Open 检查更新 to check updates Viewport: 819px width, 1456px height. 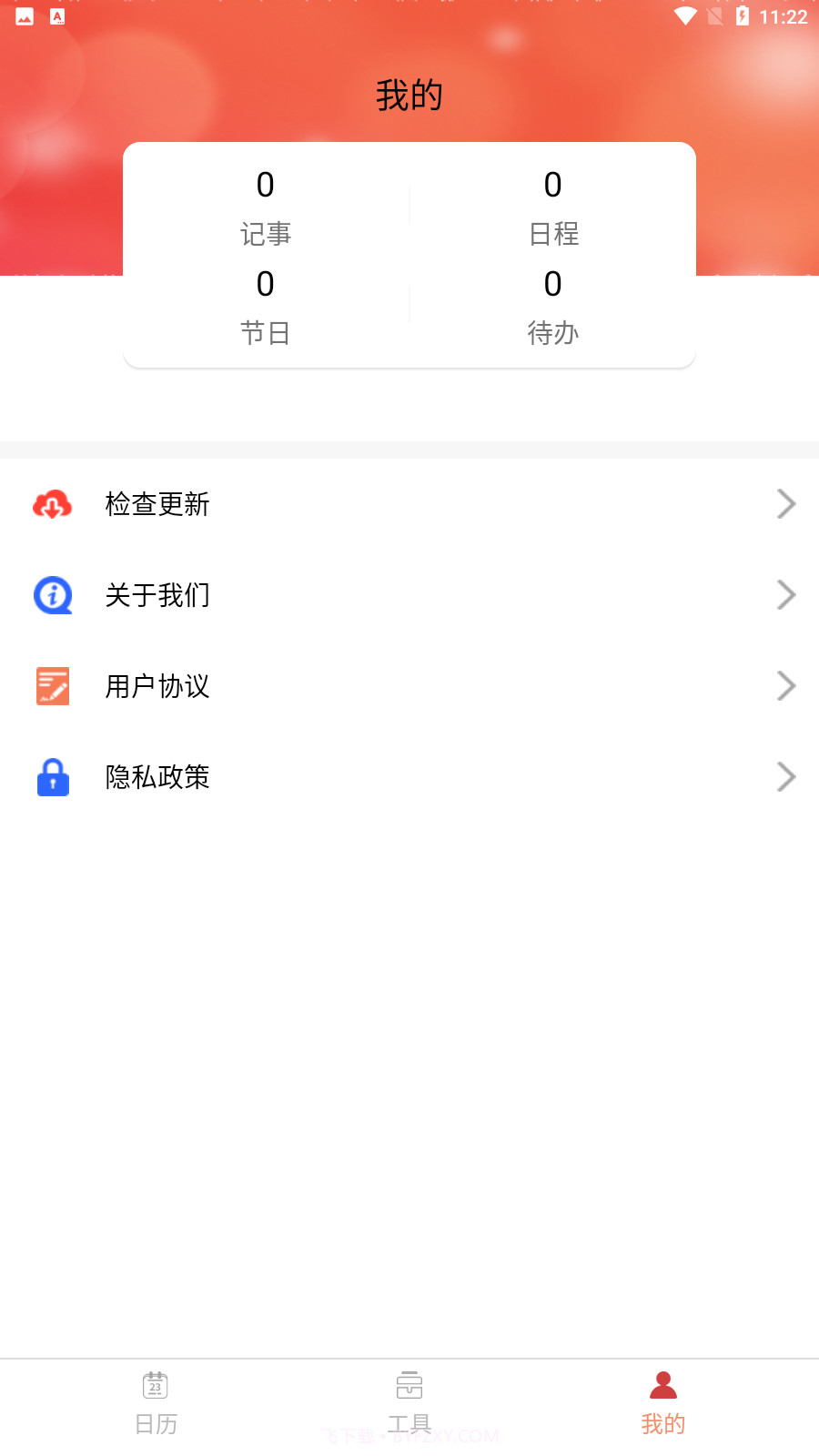pos(409,504)
